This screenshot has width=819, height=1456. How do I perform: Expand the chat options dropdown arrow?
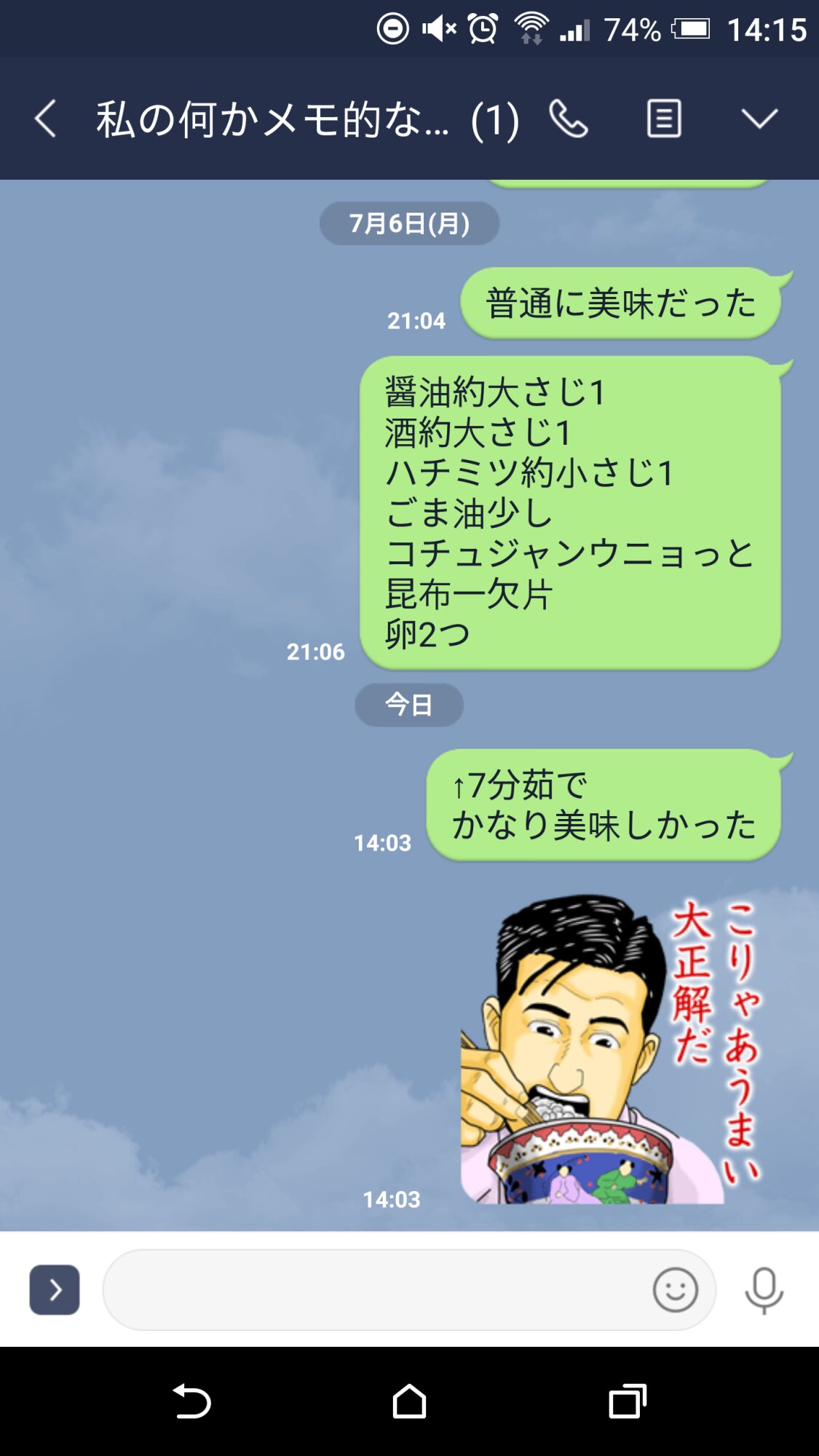coord(759,119)
